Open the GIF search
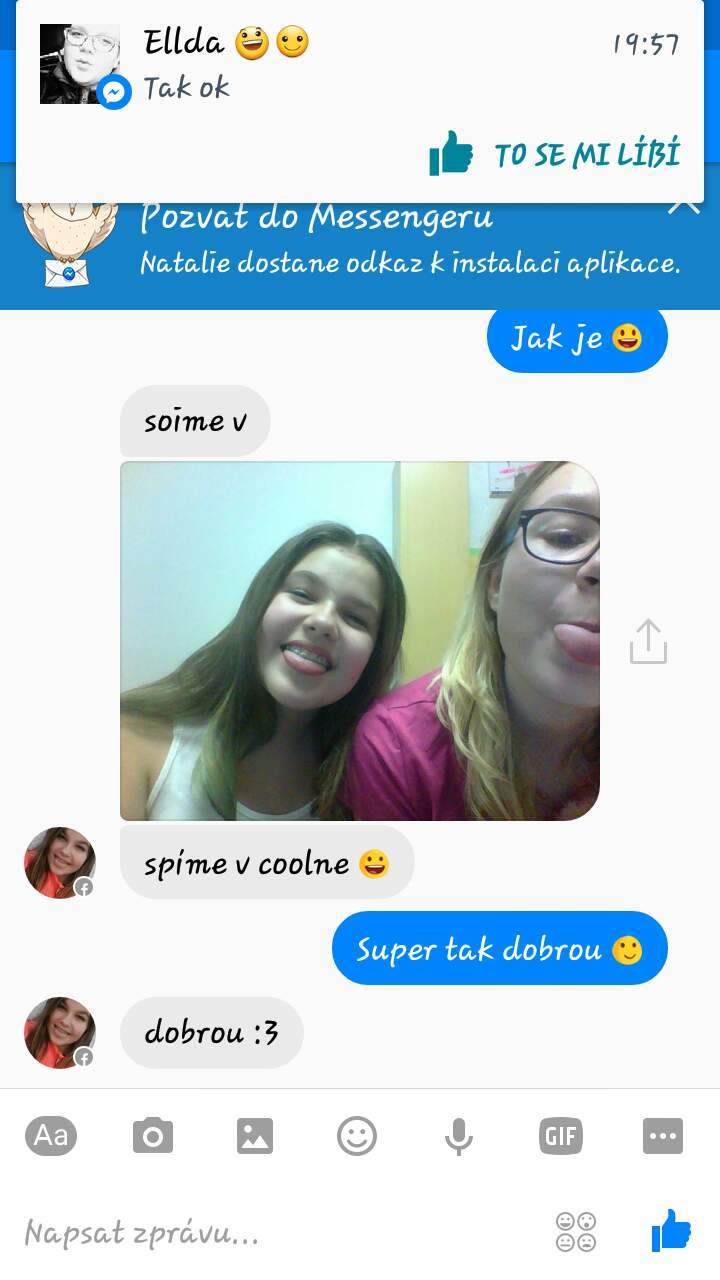The image size is (720, 1280). (x=561, y=1136)
